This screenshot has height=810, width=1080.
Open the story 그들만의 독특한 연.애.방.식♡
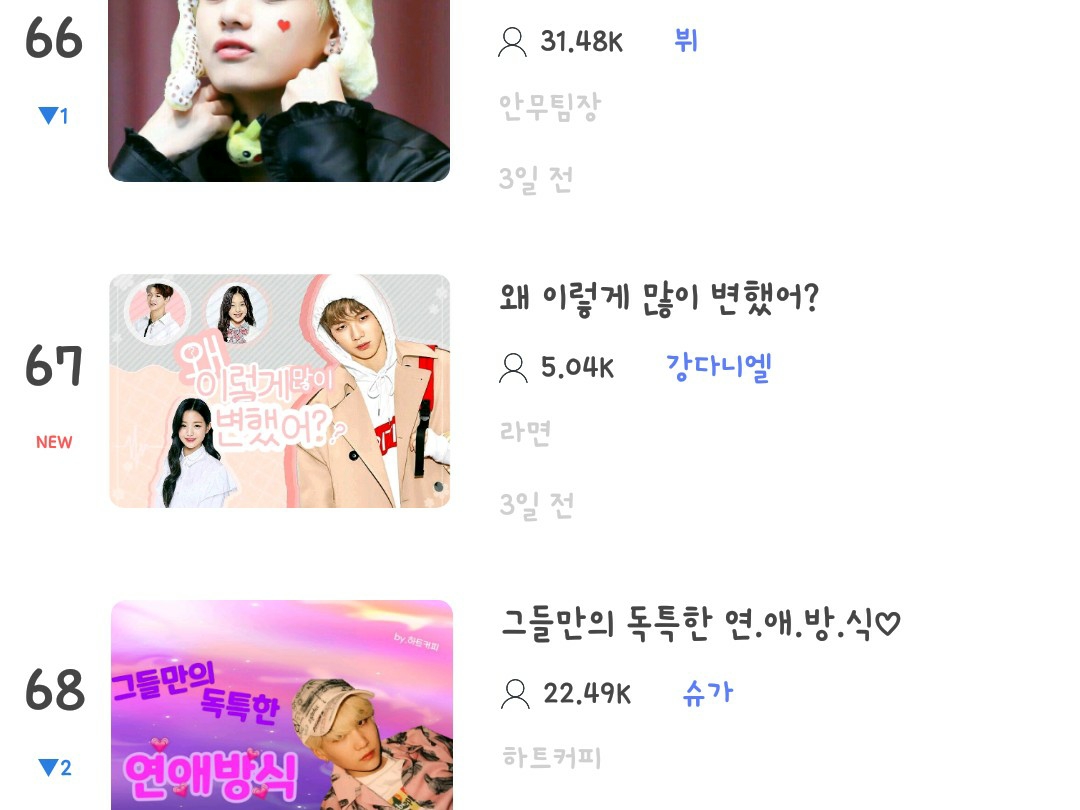701,625
